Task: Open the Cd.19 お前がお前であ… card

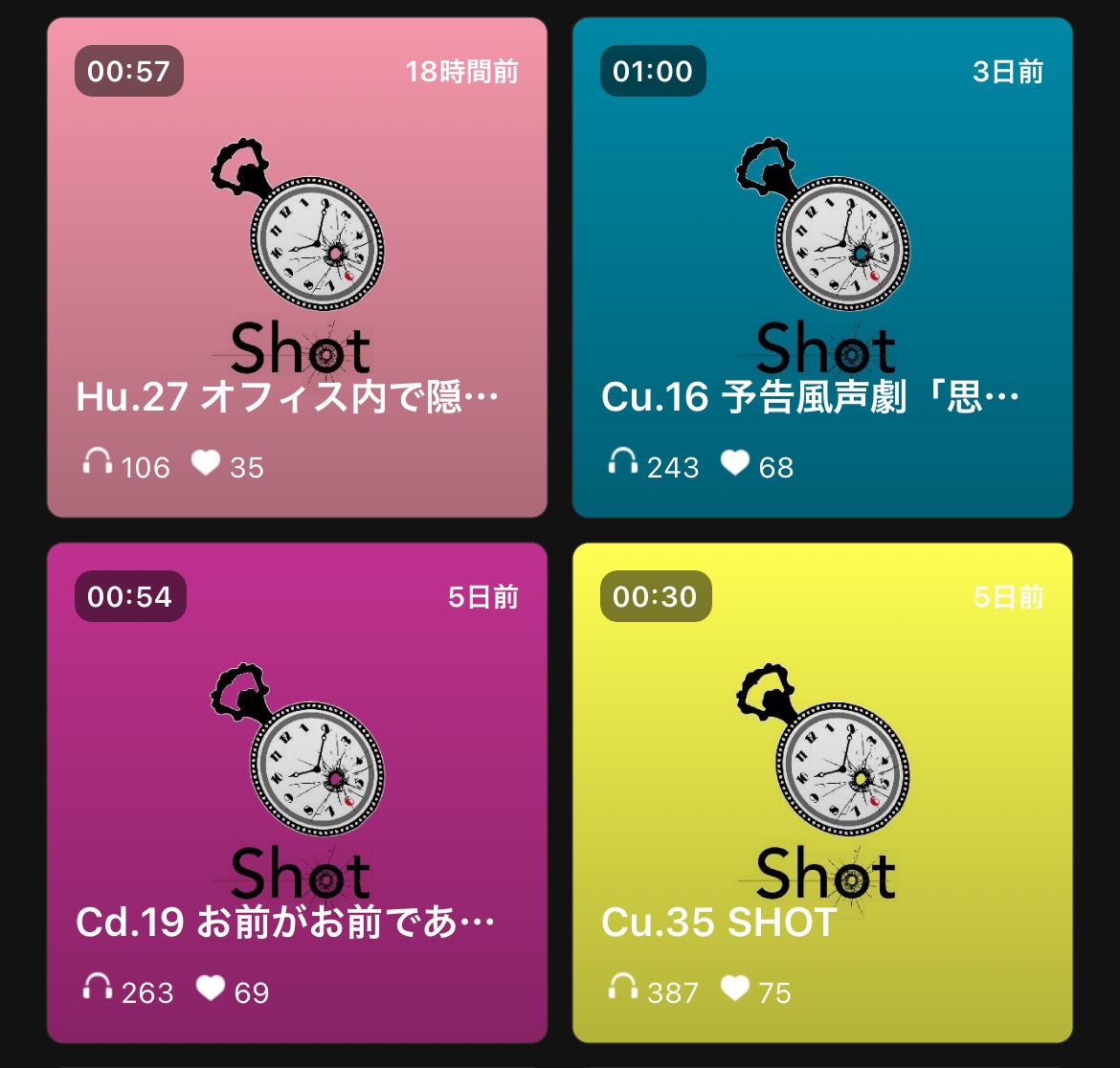Action: pos(297,792)
